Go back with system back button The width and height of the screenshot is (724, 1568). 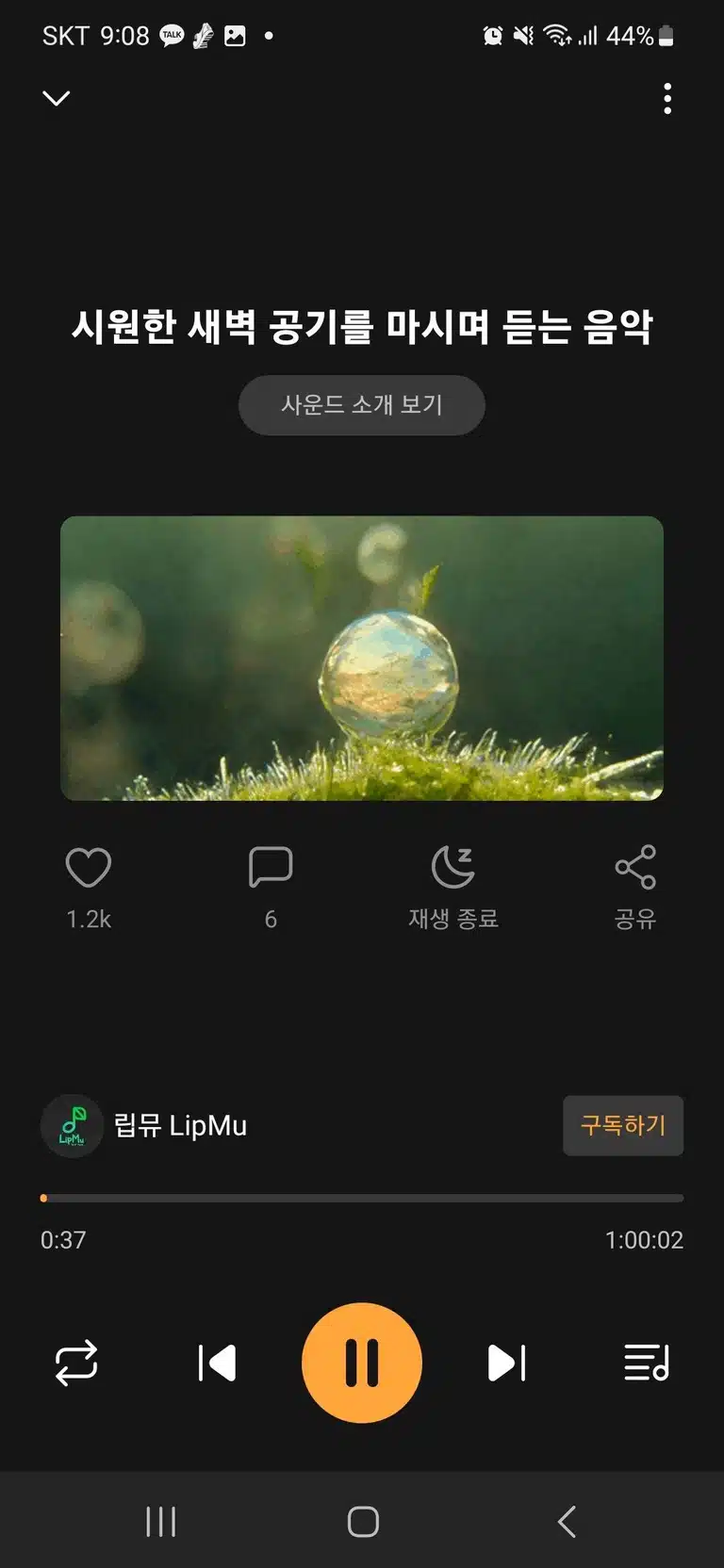[x=567, y=1521]
